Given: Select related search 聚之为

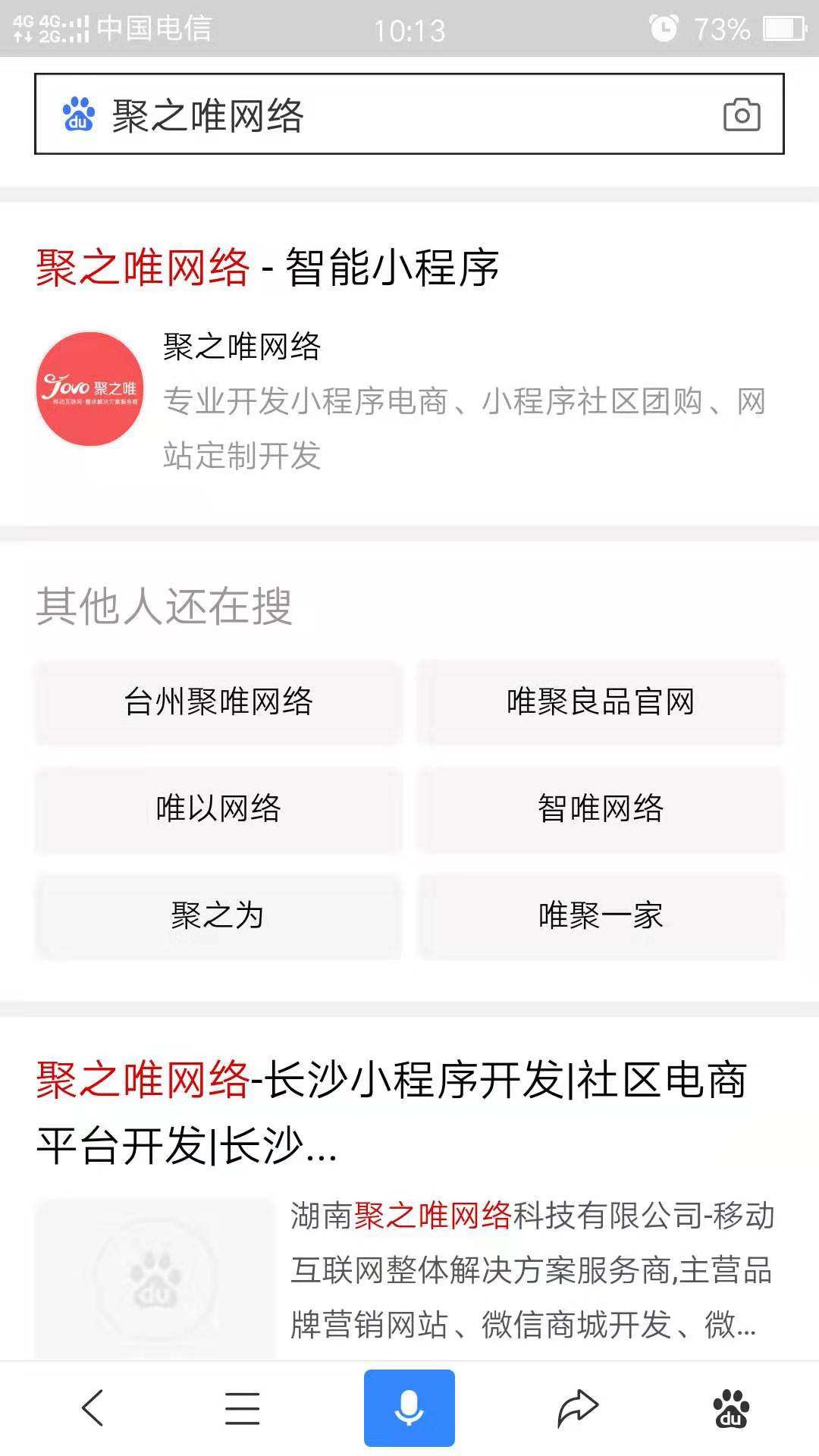Looking at the screenshot, I should coord(218,915).
